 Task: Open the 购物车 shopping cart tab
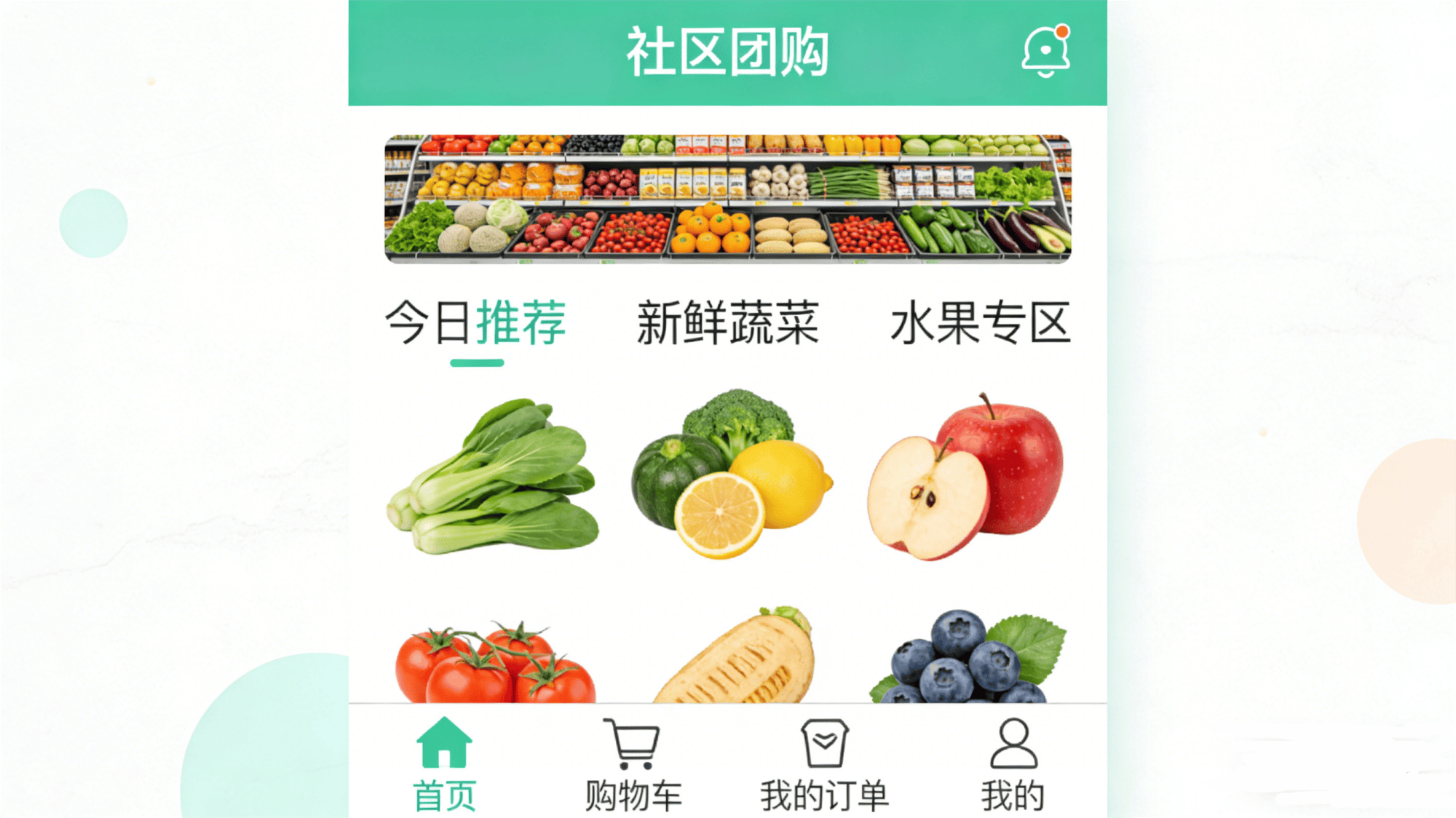click(x=633, y=764)
